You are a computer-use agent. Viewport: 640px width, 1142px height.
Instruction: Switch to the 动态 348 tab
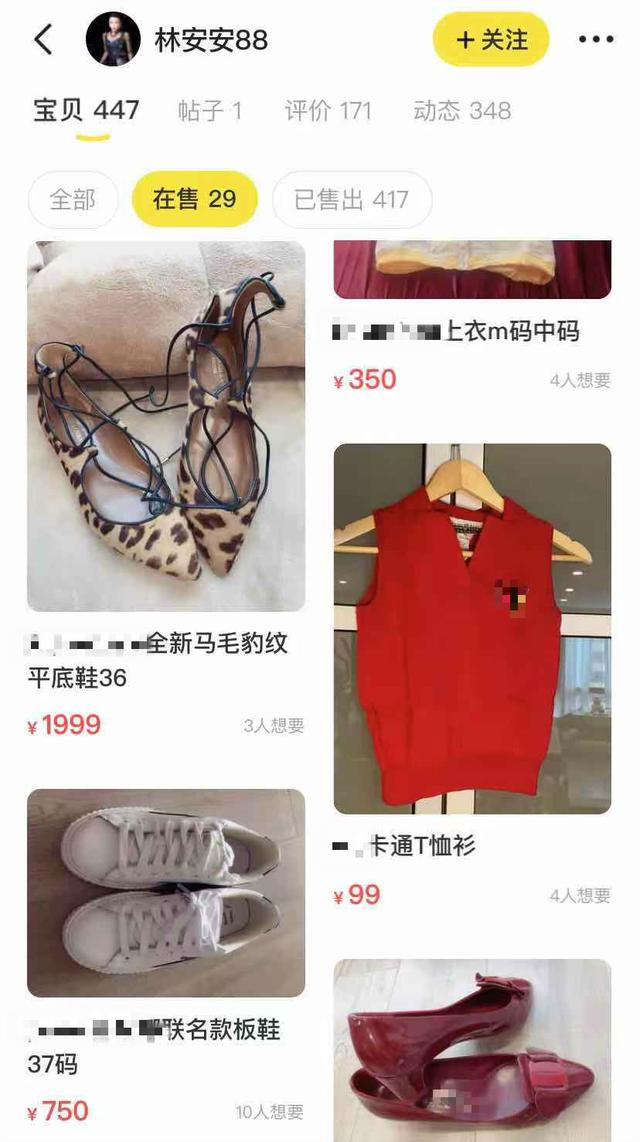(461, 110)
